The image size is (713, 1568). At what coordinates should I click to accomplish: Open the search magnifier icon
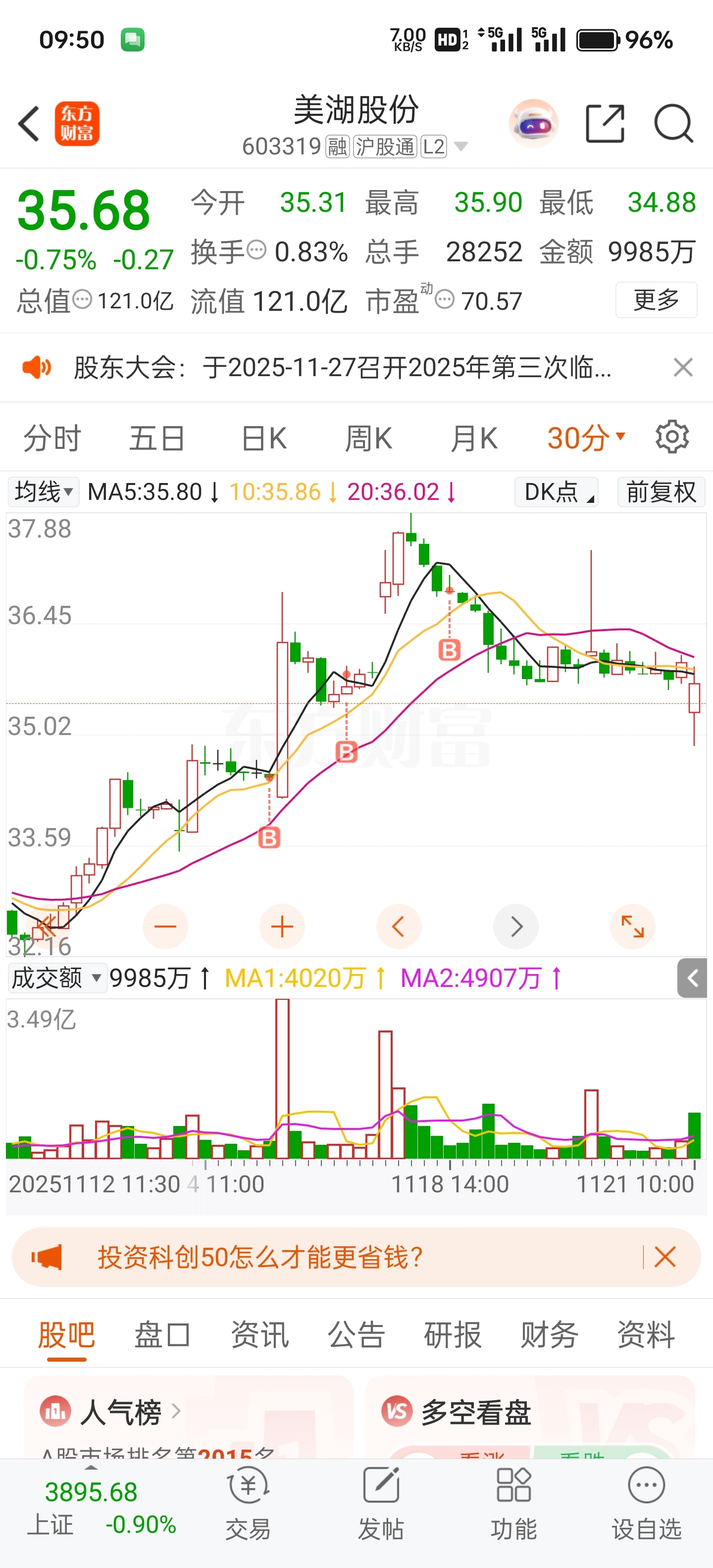click(673, 124)
